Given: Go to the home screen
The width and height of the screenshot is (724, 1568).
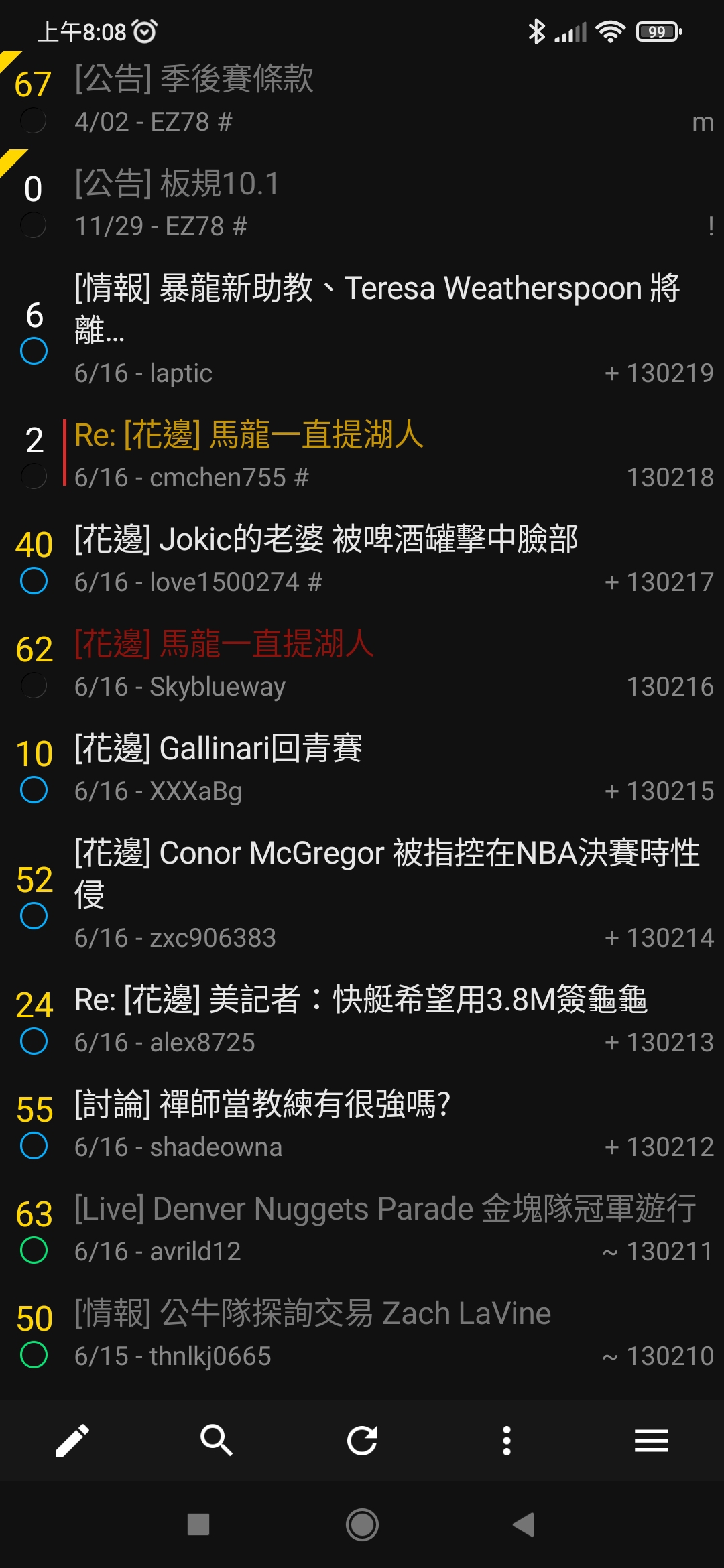Looking at the screenshot, I should tap(362, 1524).
